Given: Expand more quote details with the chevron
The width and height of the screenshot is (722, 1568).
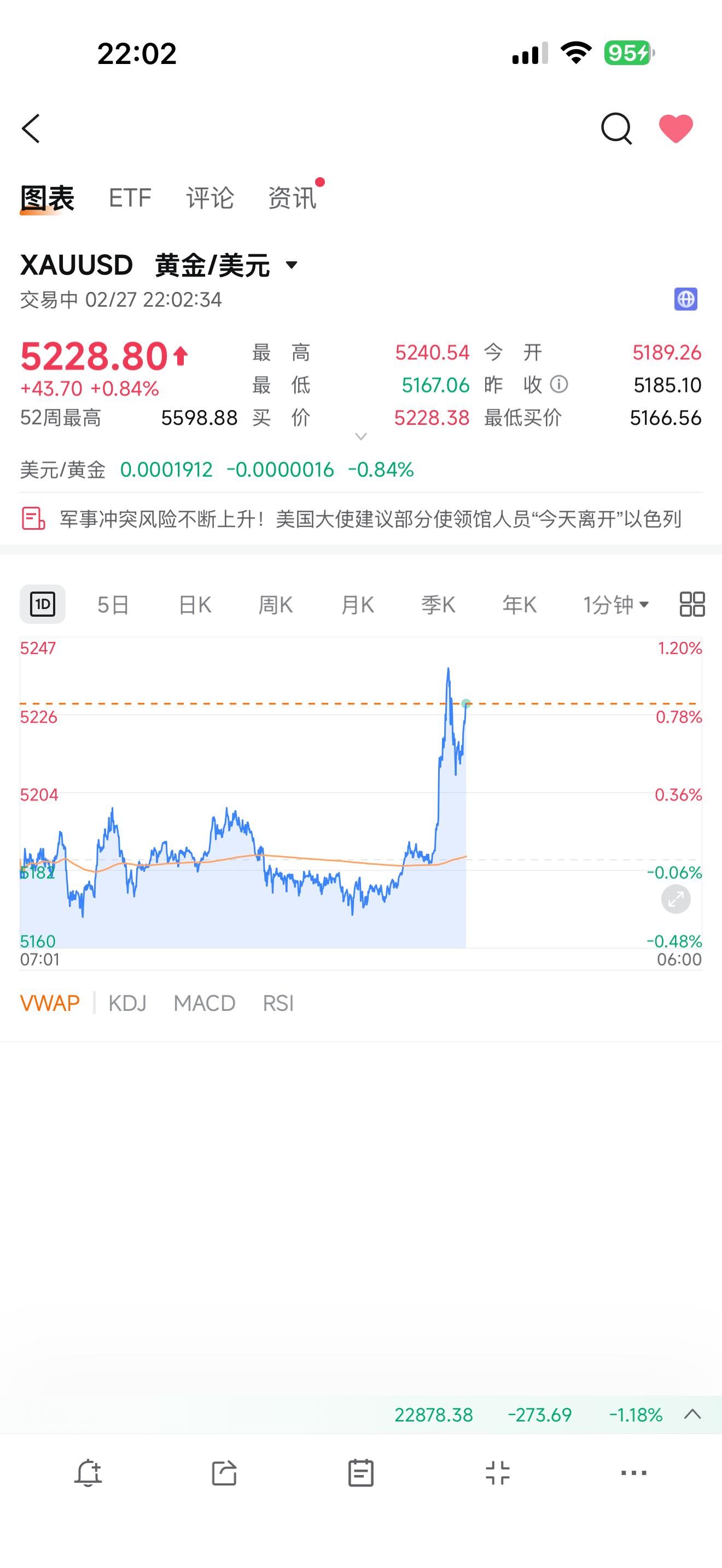Looking at the screenshot, I should pyautogui.click(x=361, y=435).
